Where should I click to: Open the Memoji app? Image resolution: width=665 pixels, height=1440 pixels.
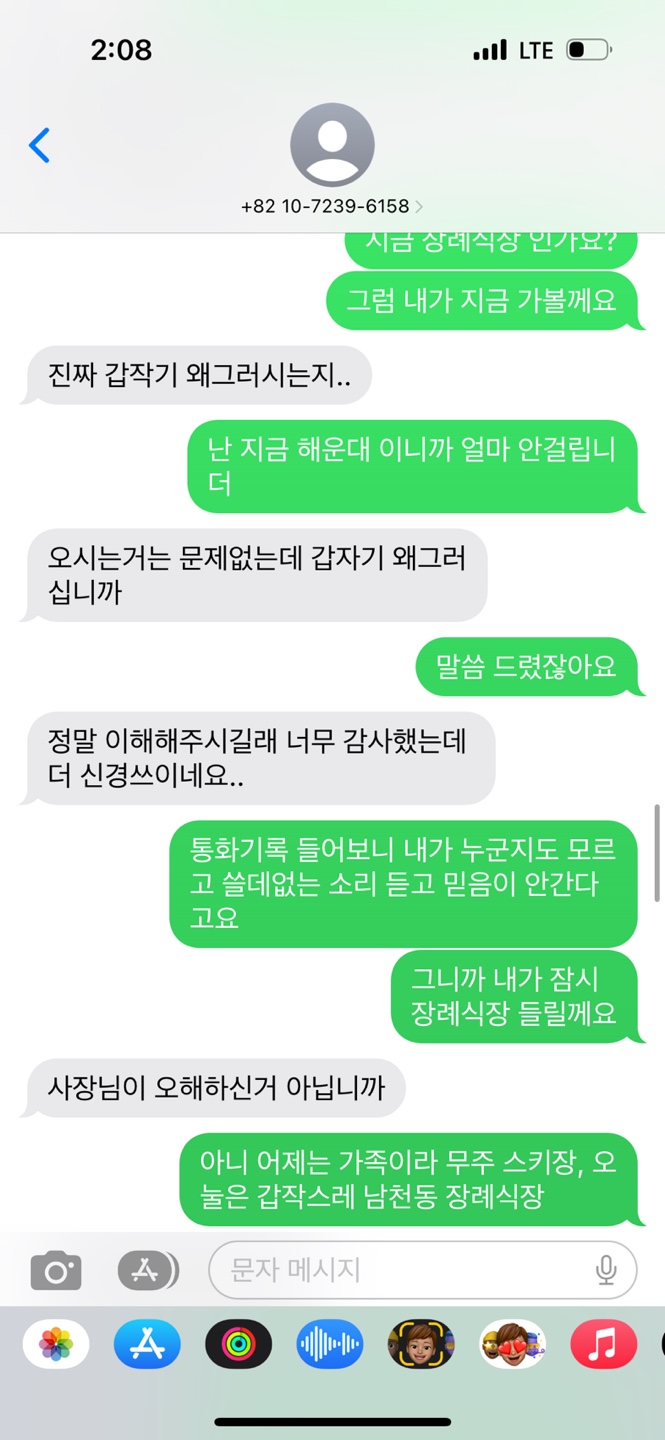[421, 1345]
